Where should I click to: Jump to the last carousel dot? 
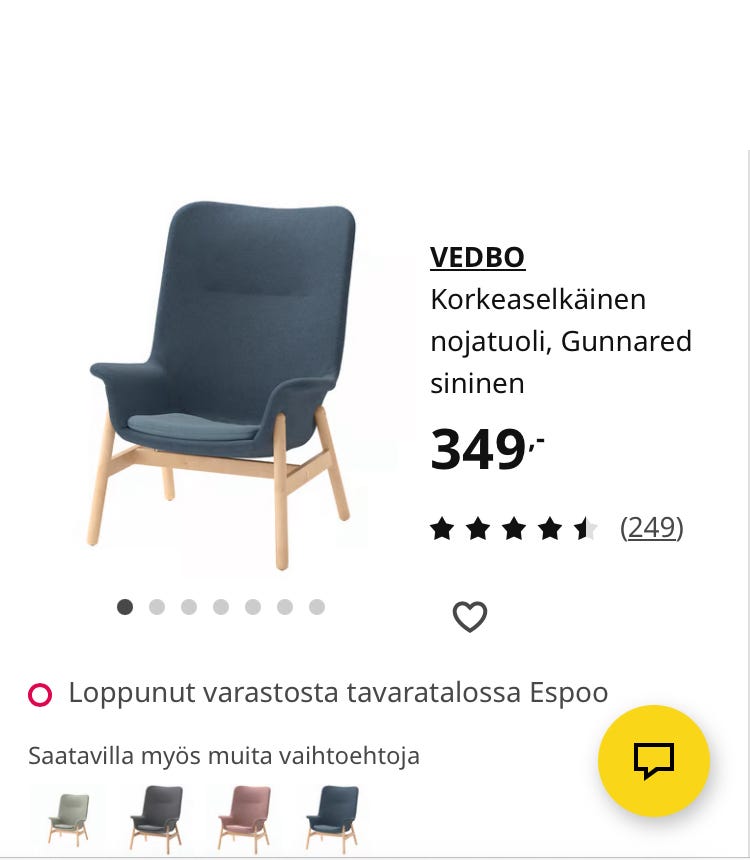317,607
